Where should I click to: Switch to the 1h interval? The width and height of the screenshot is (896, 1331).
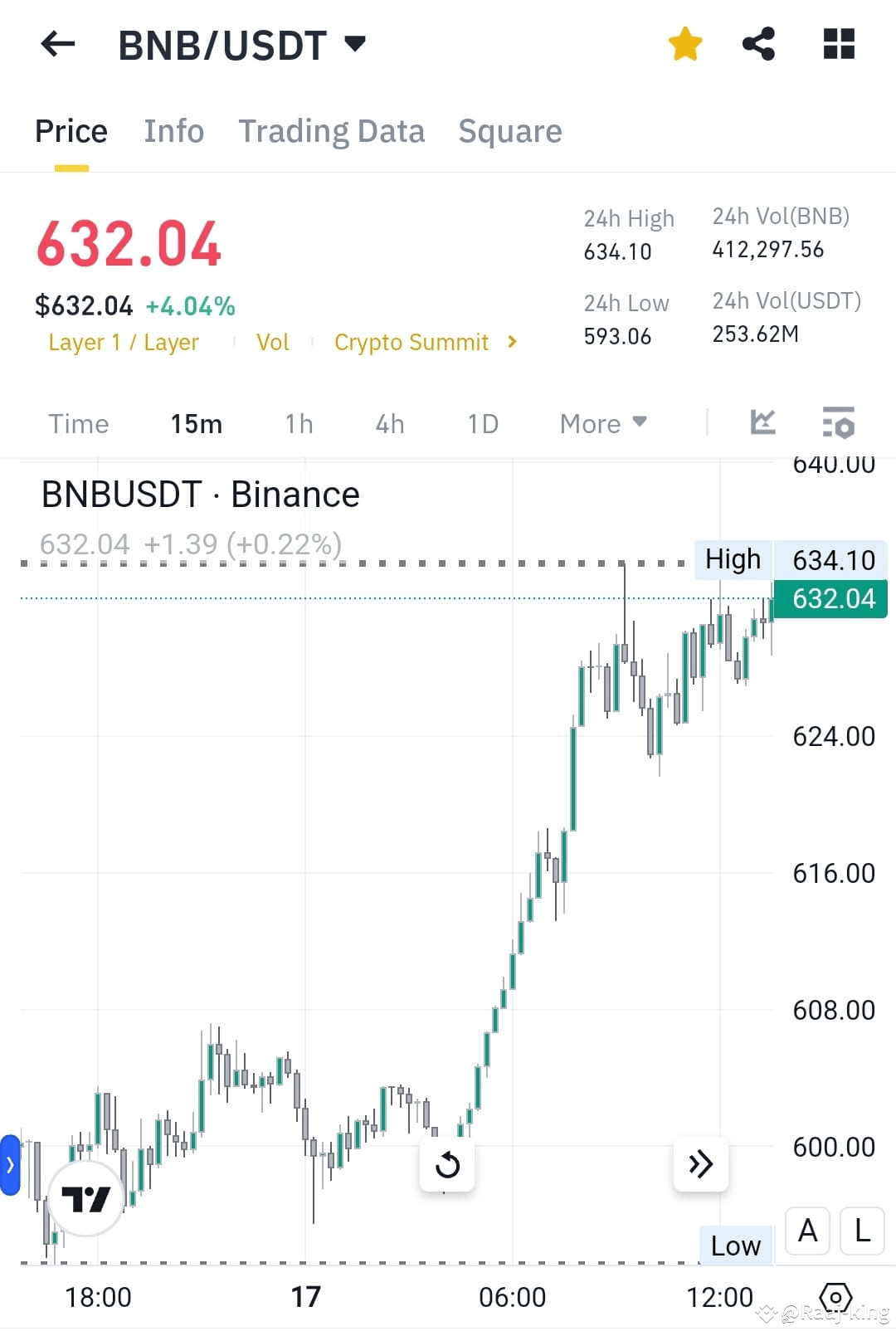pyautogui.click(x=298, y=423)
